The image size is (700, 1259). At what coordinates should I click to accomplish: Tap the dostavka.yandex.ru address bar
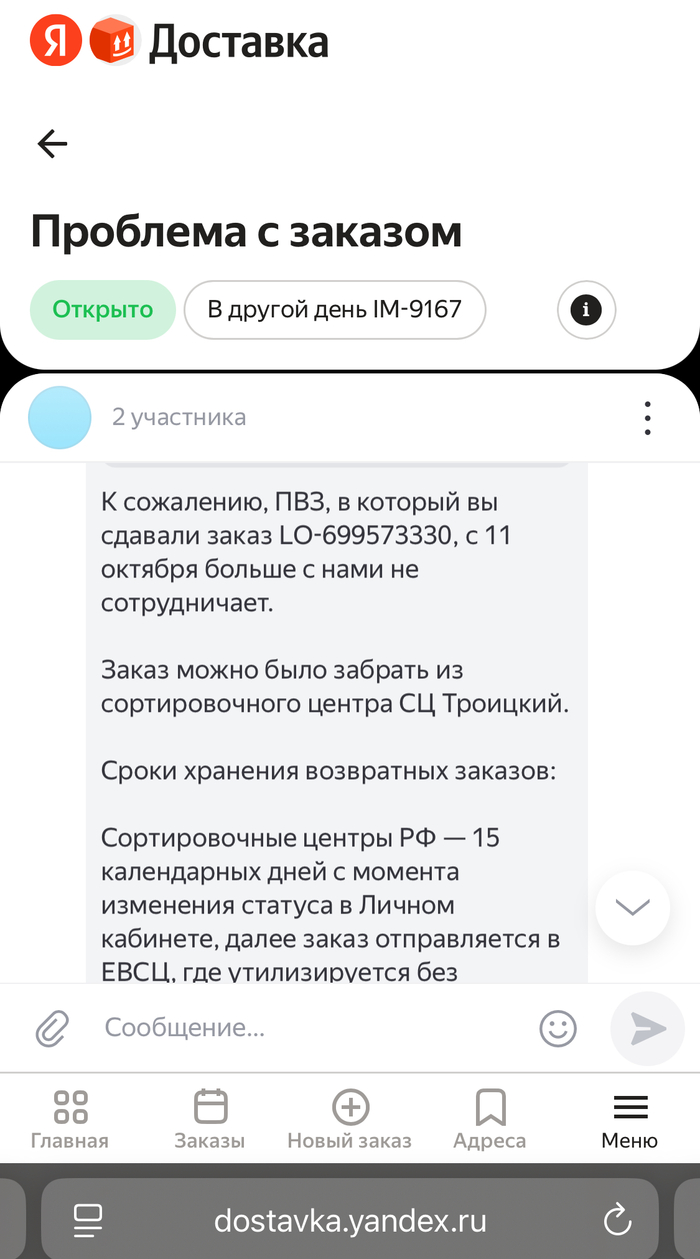click(350, 1220)
